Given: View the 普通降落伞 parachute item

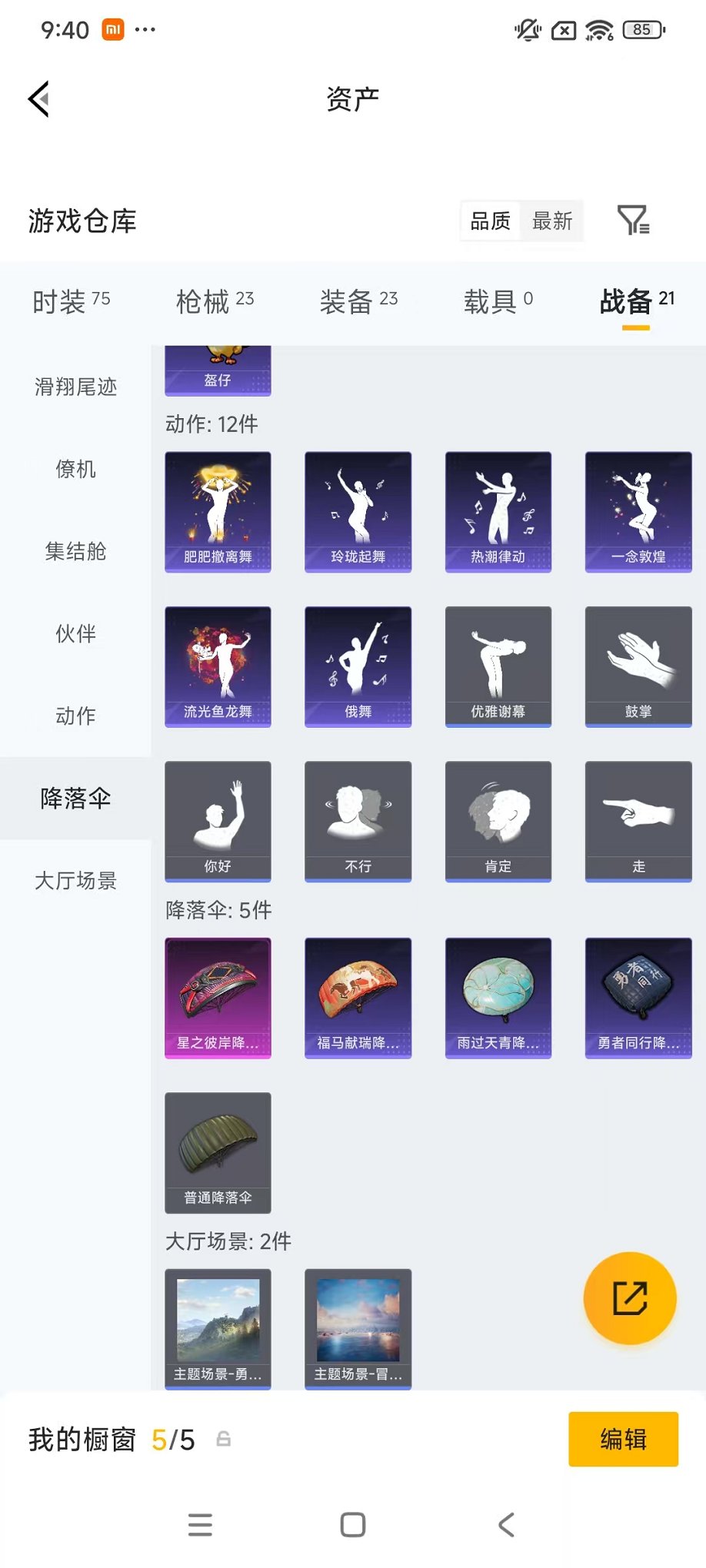Looking at the screenshot, I should click(x=218, y=1151).
